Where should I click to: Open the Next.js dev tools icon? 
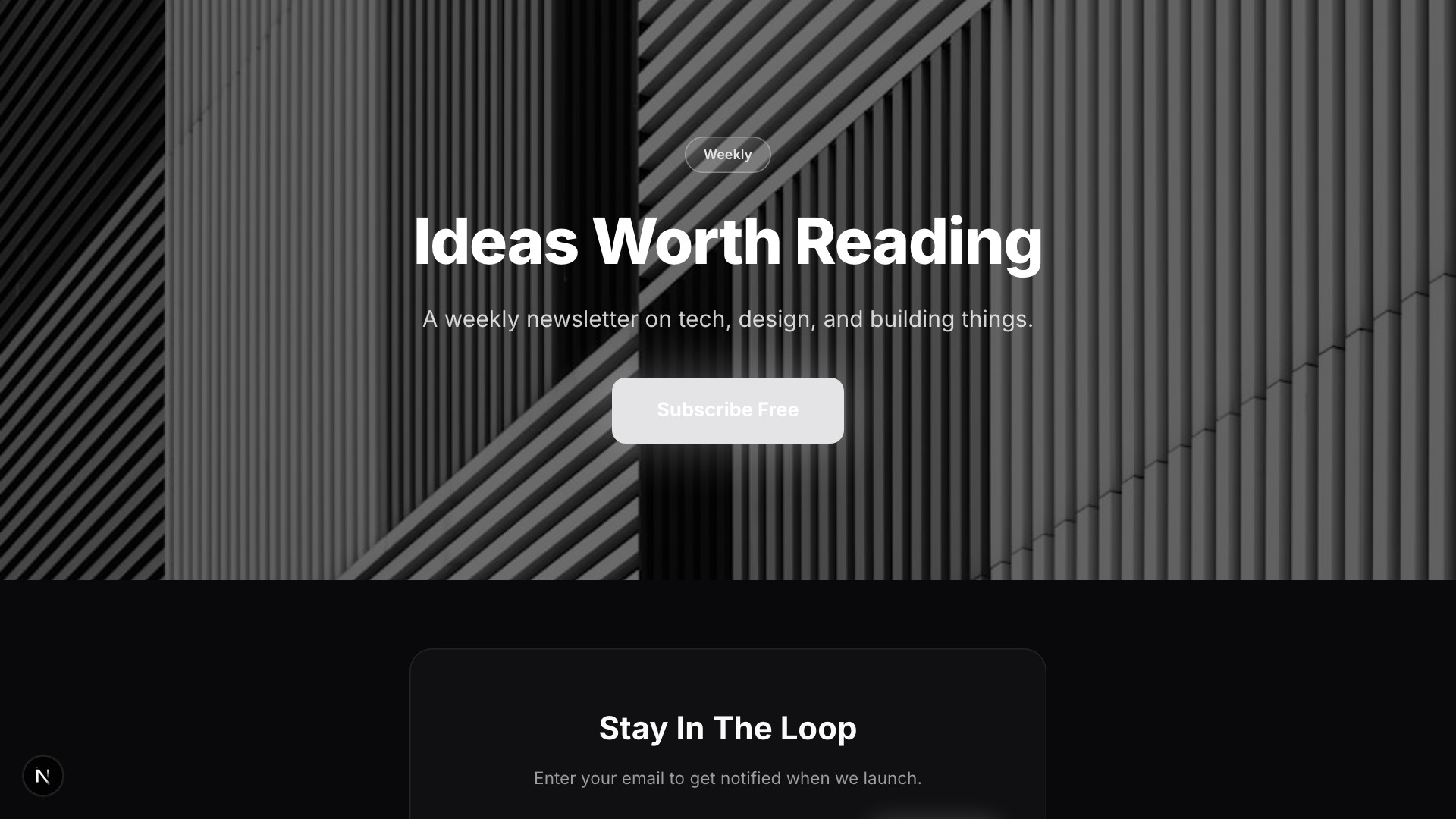(43, 776)
